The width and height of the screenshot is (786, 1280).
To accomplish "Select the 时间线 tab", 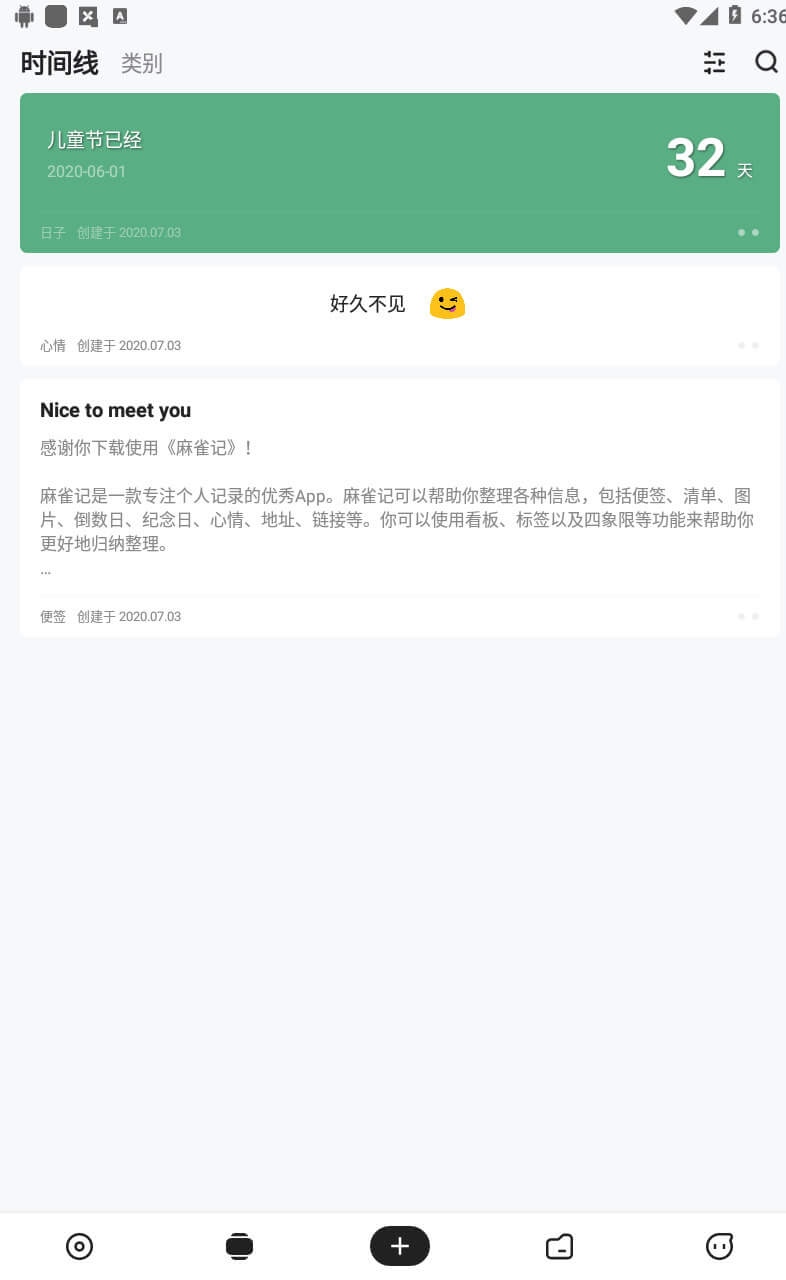I will (60, 63).
